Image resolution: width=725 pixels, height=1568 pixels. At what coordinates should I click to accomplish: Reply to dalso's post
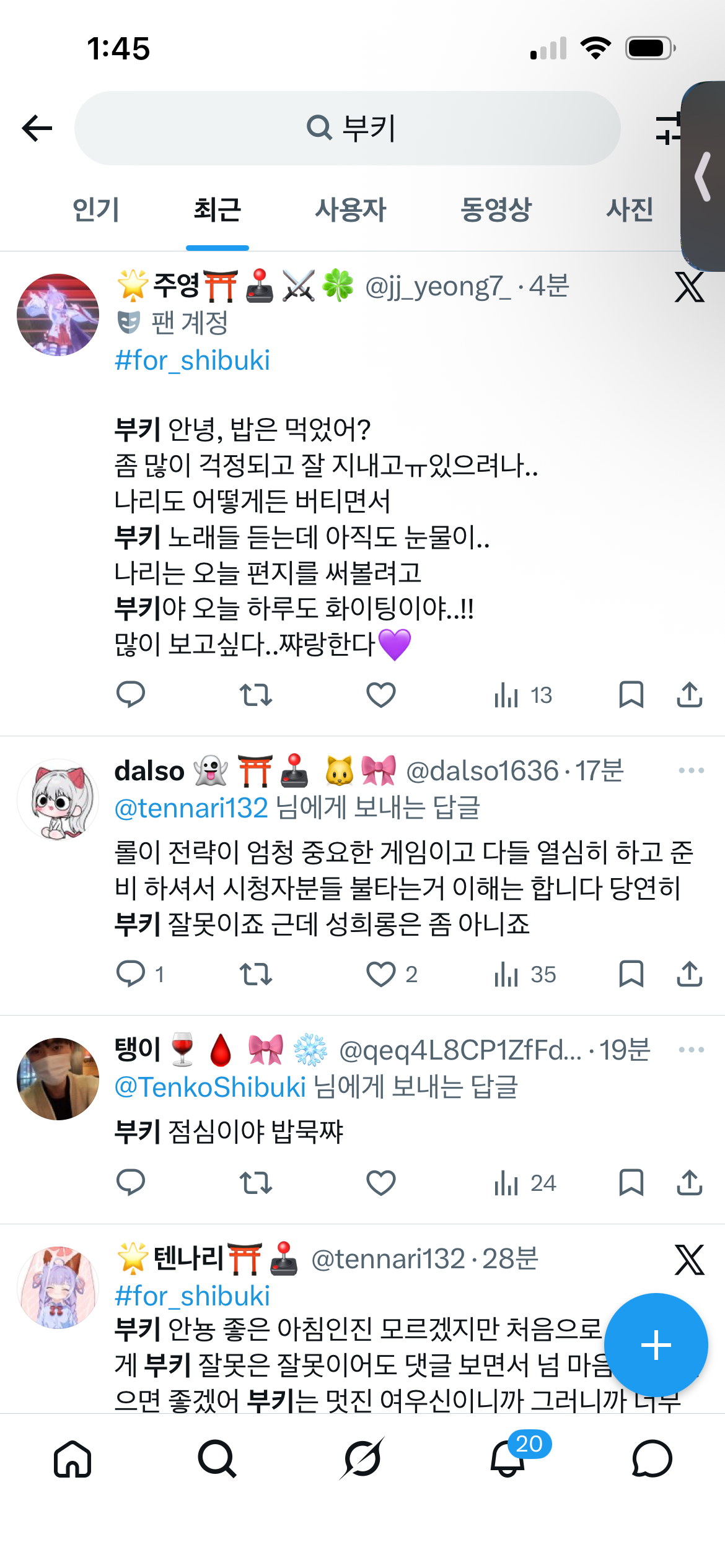(x=131, y=974)
